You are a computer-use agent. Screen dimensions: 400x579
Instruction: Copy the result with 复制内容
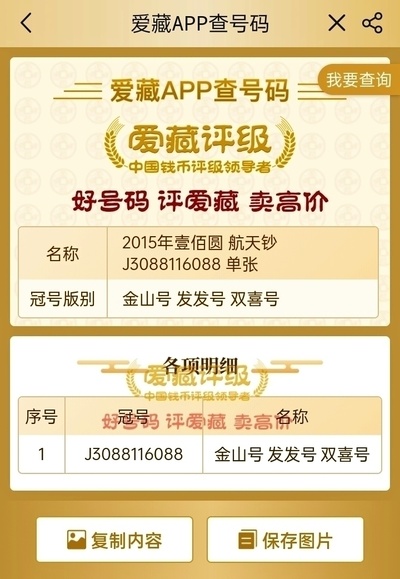point(114,540)
